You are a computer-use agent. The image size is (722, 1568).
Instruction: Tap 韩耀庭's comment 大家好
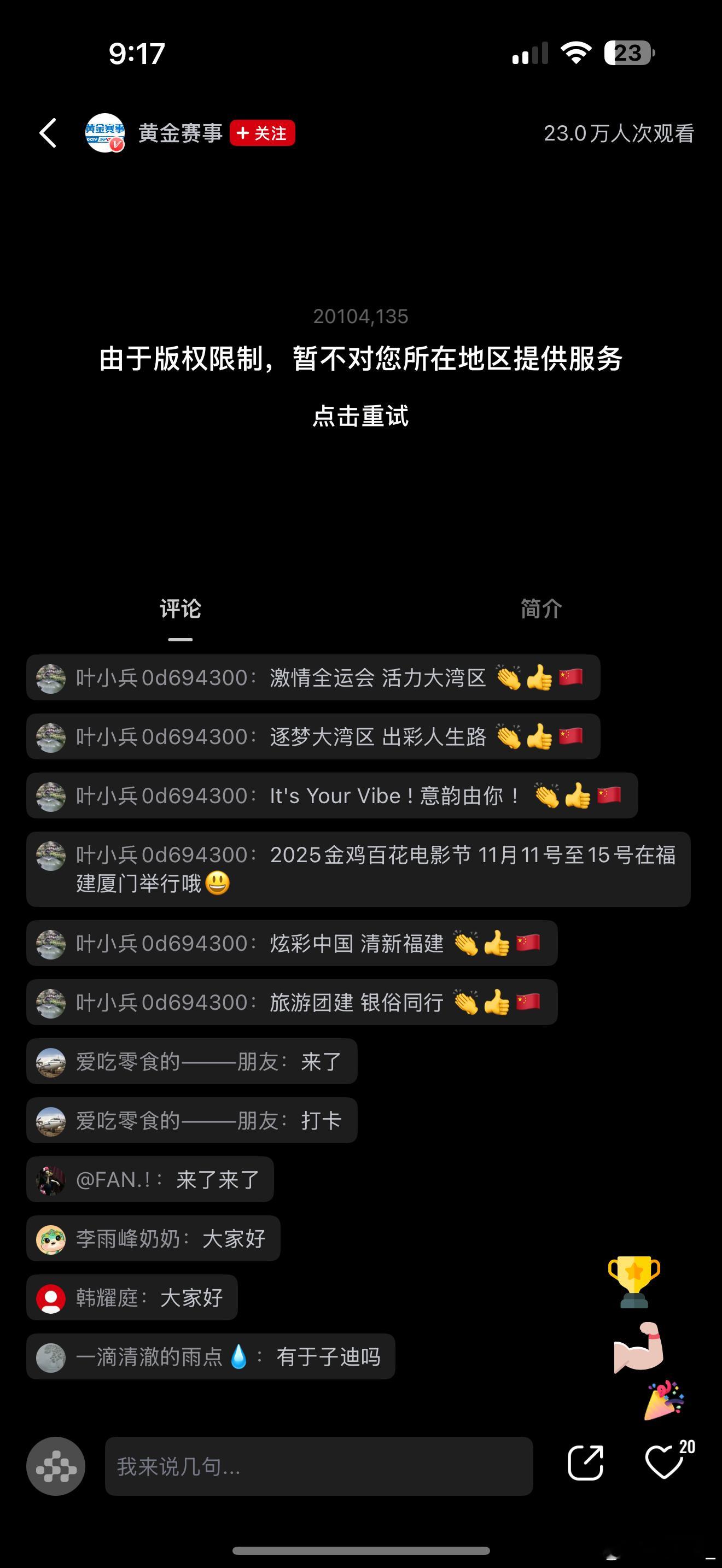(x=131, y=1297)
